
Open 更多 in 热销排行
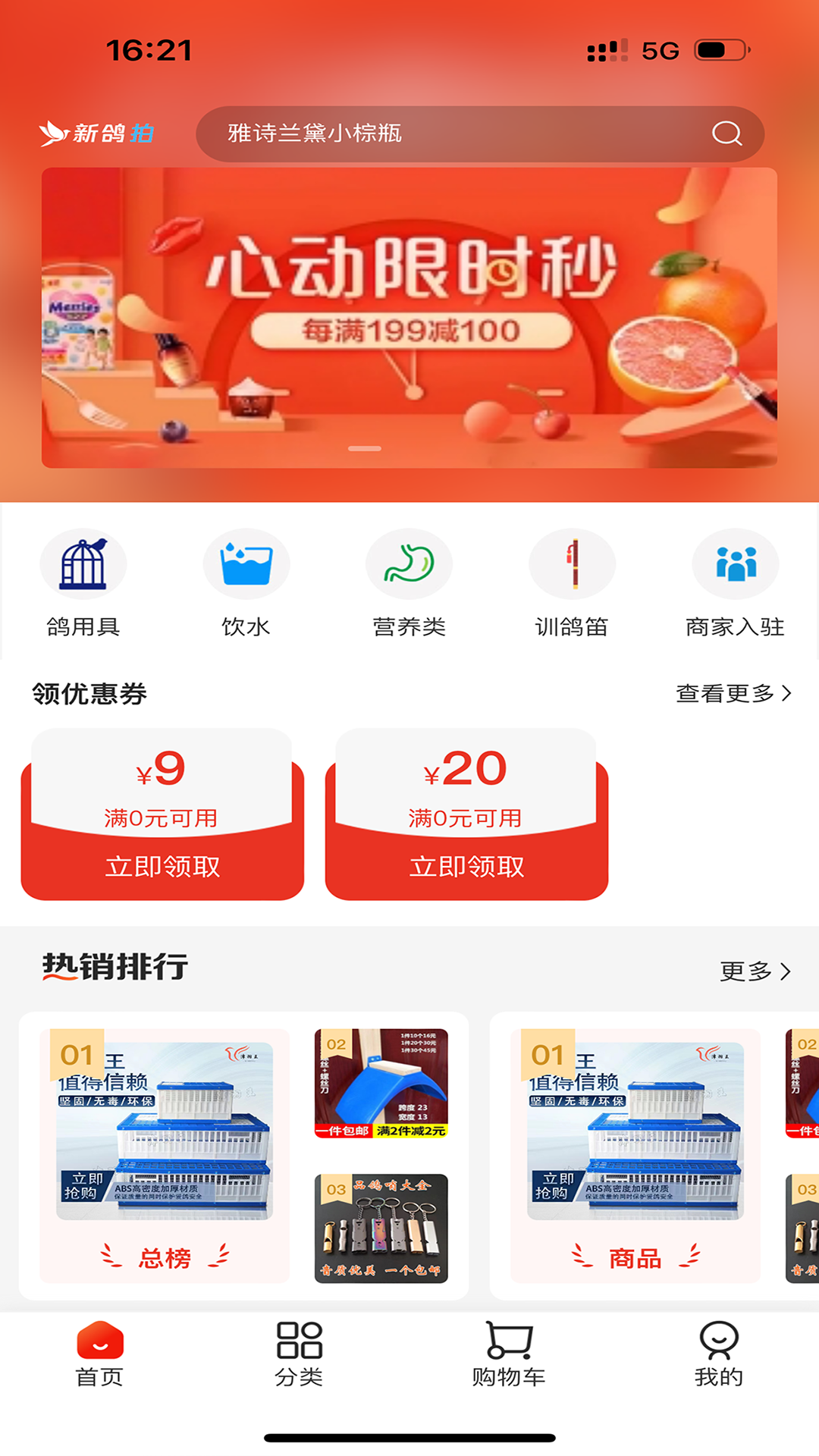pos(755,971)
